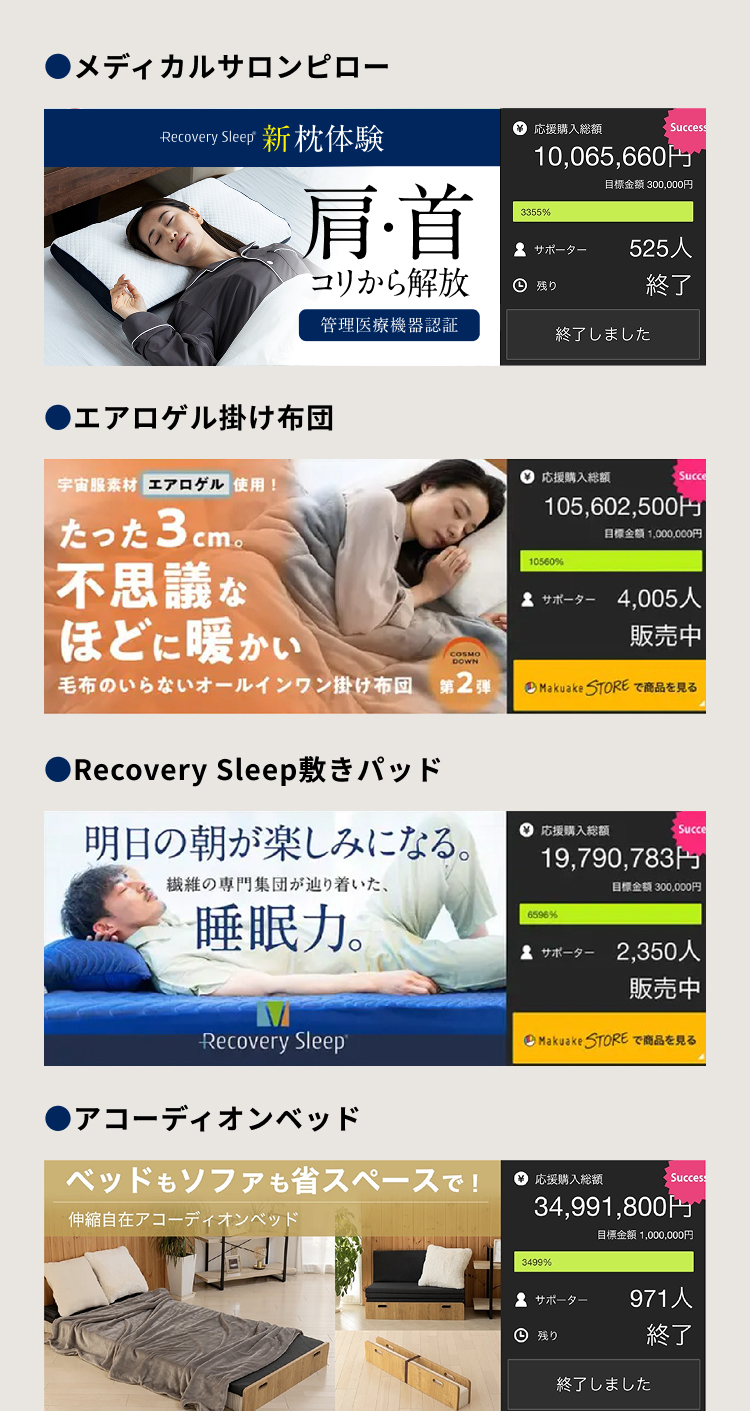Click the 管理医療機器認証 badge on pillow banner

pyautogui.click(x=388, y=325)
